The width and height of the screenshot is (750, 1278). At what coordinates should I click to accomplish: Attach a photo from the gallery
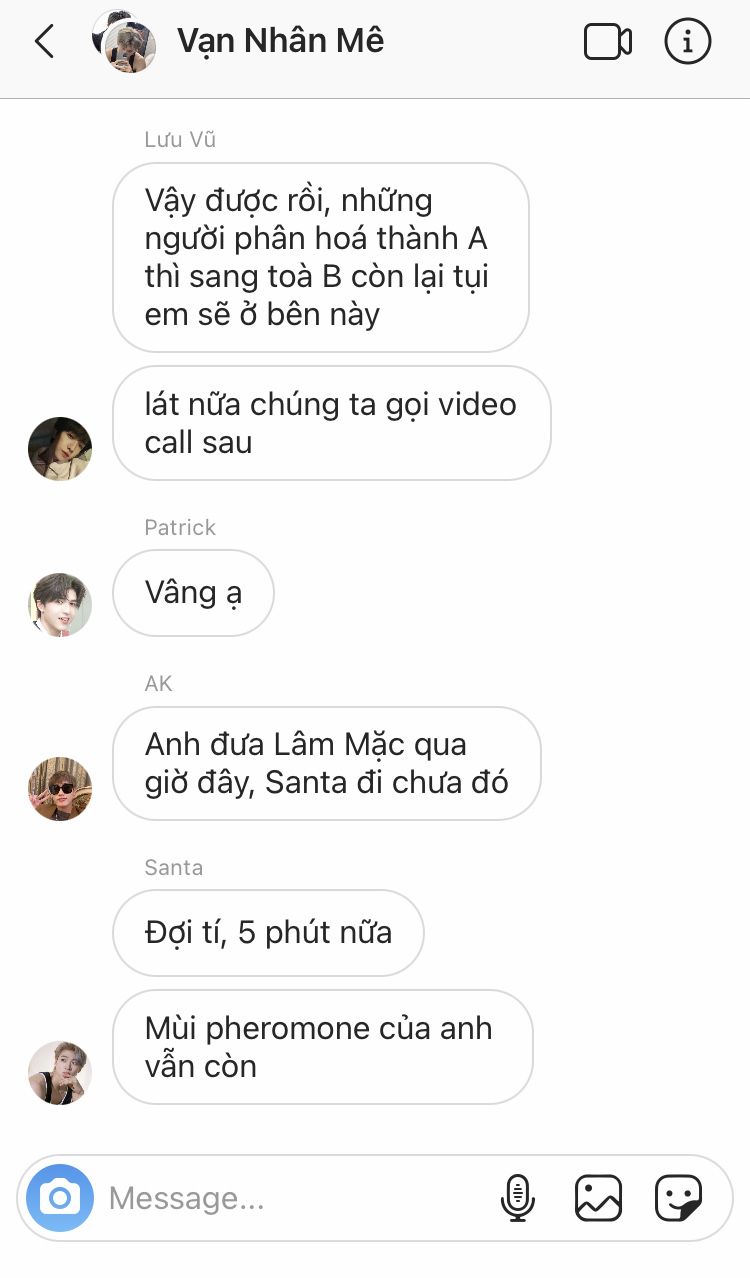pyautogui.click(x=598, y=1198)
